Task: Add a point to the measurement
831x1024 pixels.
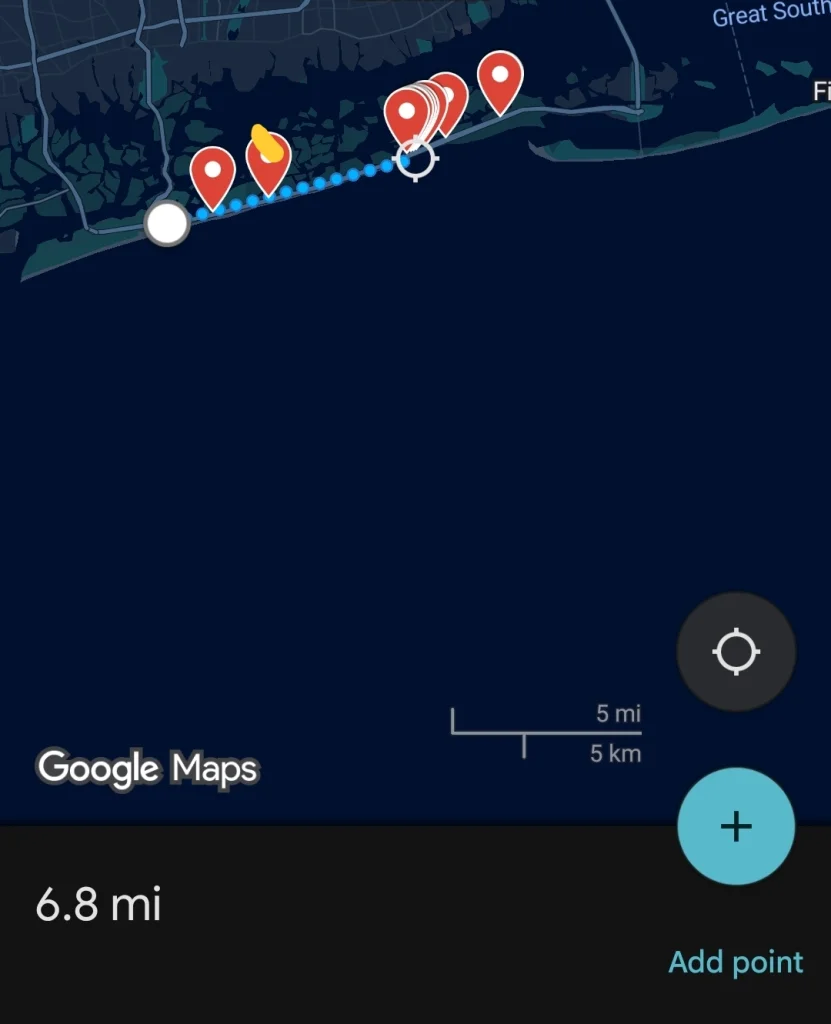Action: click(736, 826)
